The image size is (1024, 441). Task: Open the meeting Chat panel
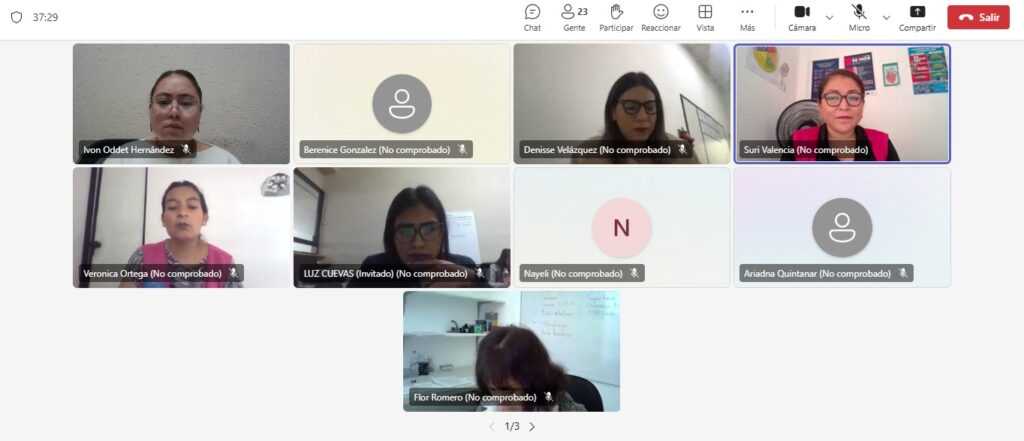(x=532, y=17)
